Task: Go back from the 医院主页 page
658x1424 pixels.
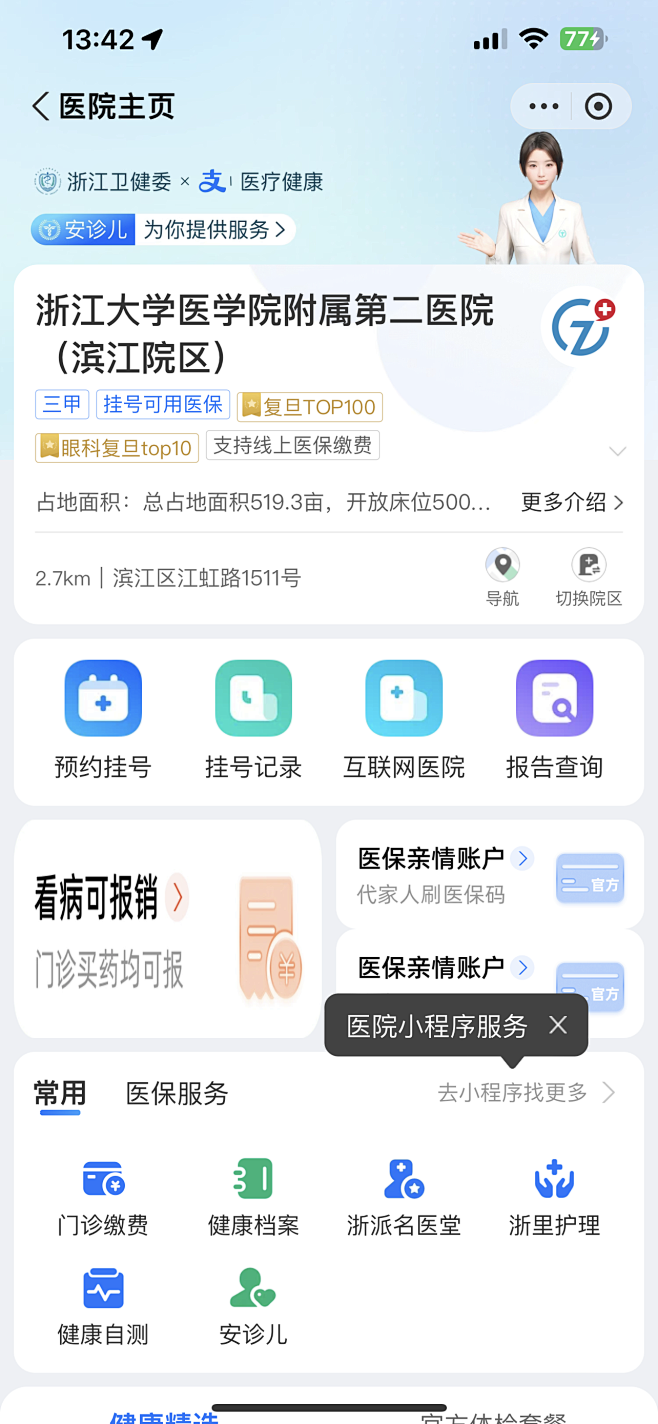Action: tap(42, 106)
